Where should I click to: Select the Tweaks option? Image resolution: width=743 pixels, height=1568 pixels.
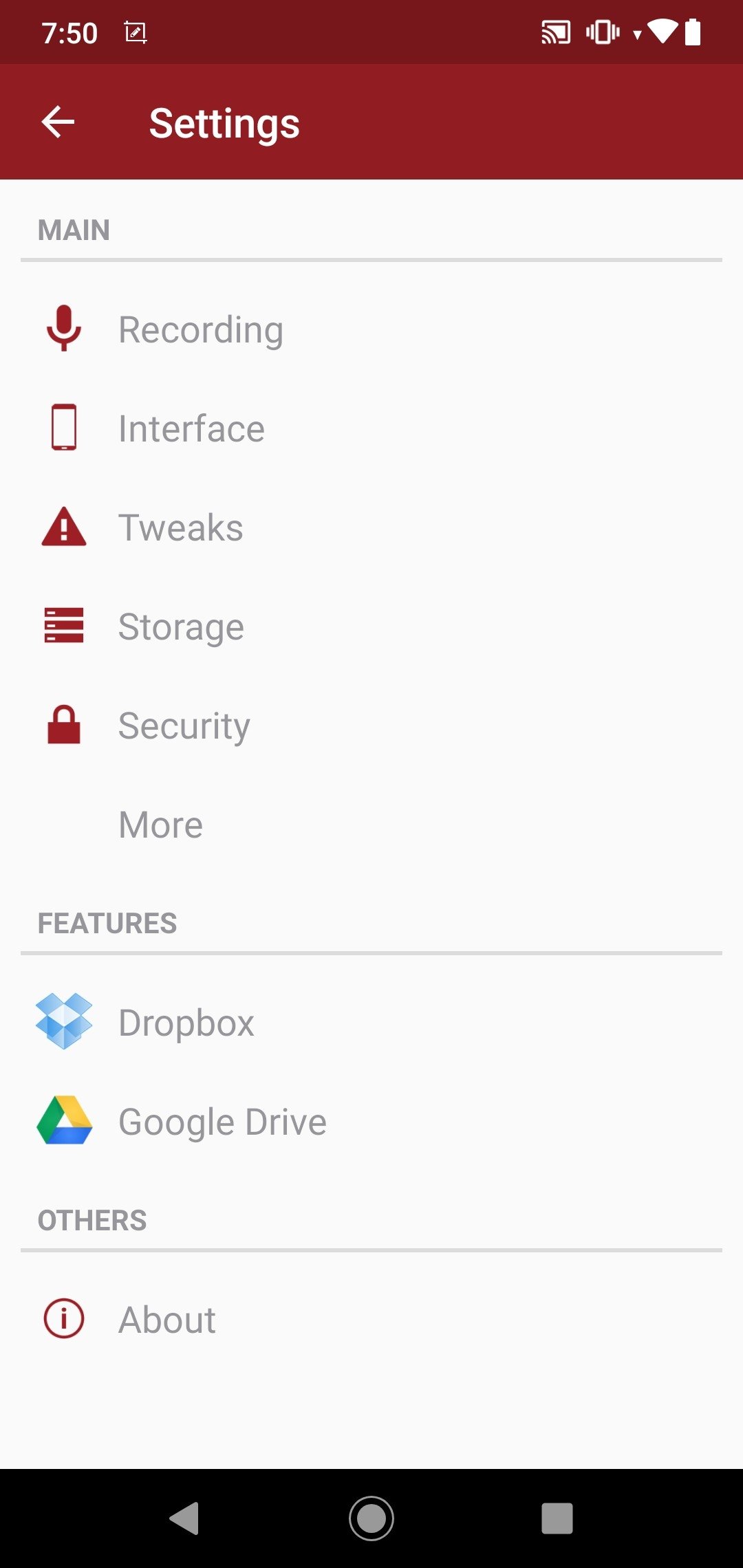click(371, 527)
